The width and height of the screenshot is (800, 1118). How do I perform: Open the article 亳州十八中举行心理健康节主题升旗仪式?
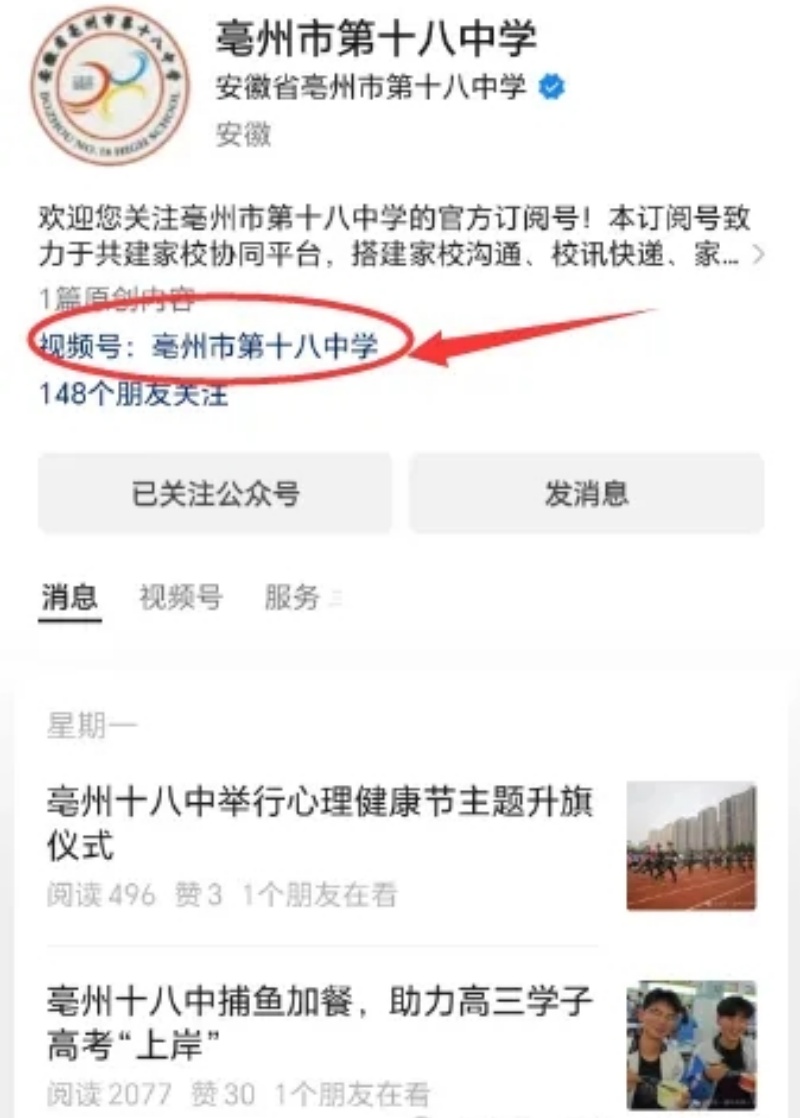coord(320,824)
